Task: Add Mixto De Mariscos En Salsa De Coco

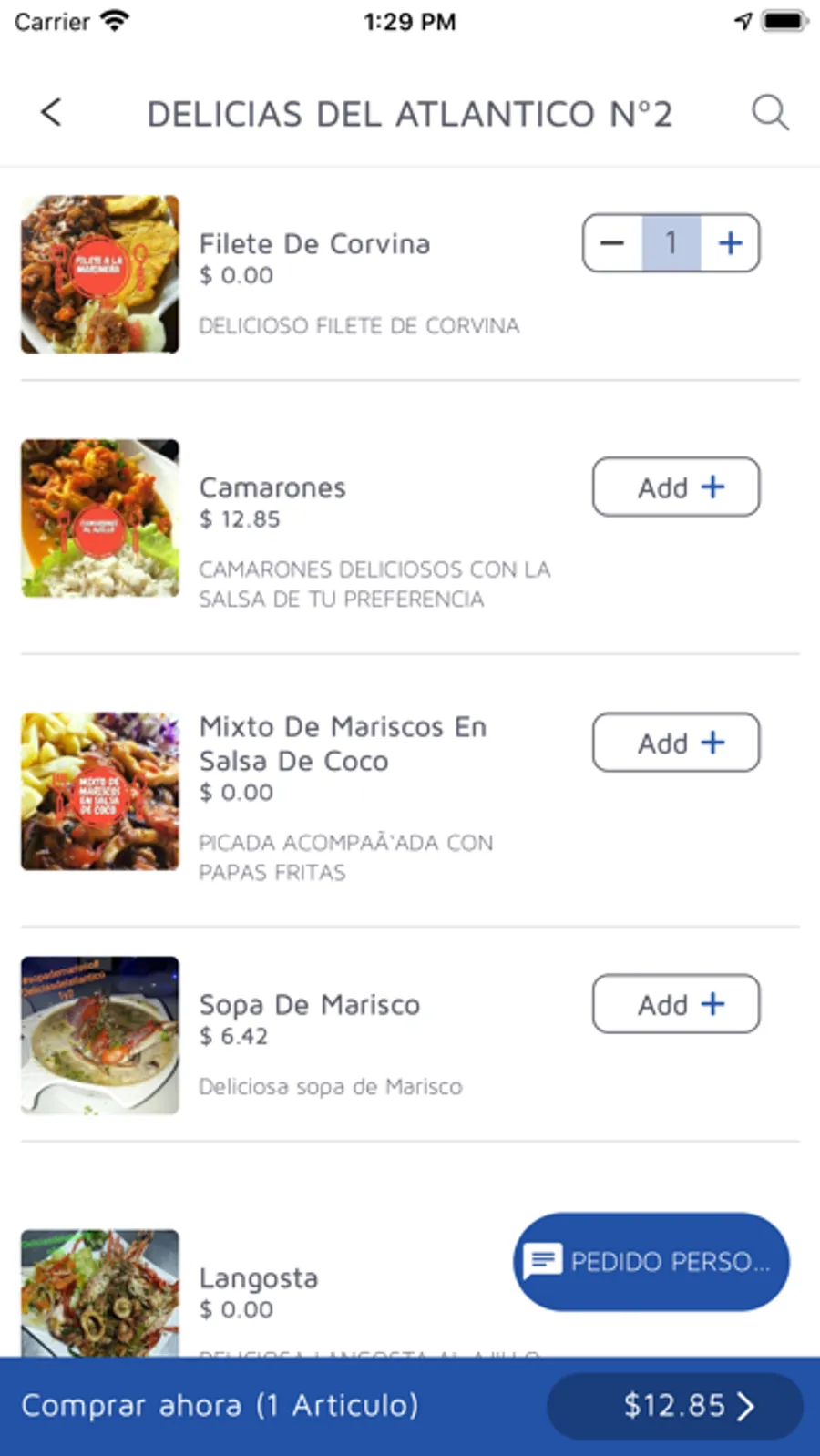Action: point(676,743)
